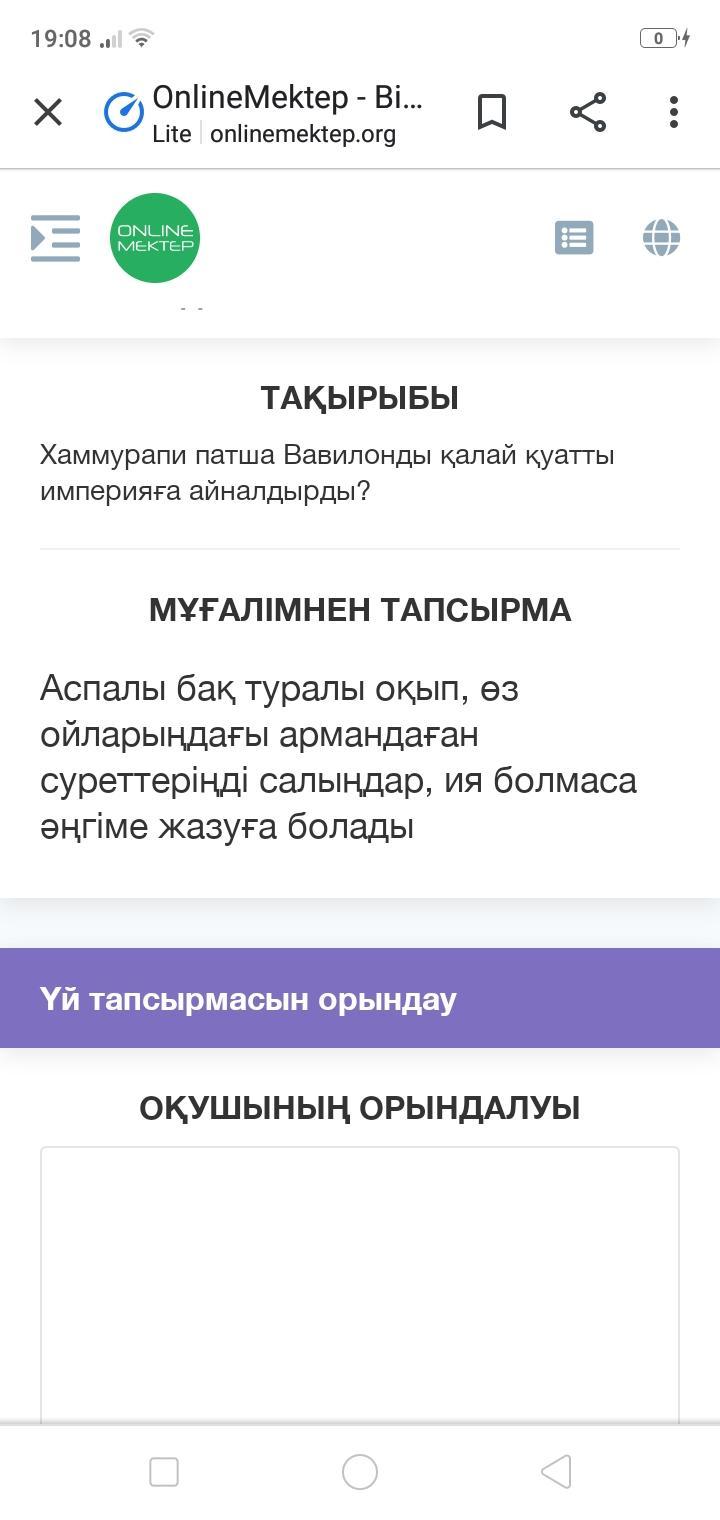Screen dimensions: 720x1520
Task: Share the page link
Action: pyautogui.click(x=588, y=112)
